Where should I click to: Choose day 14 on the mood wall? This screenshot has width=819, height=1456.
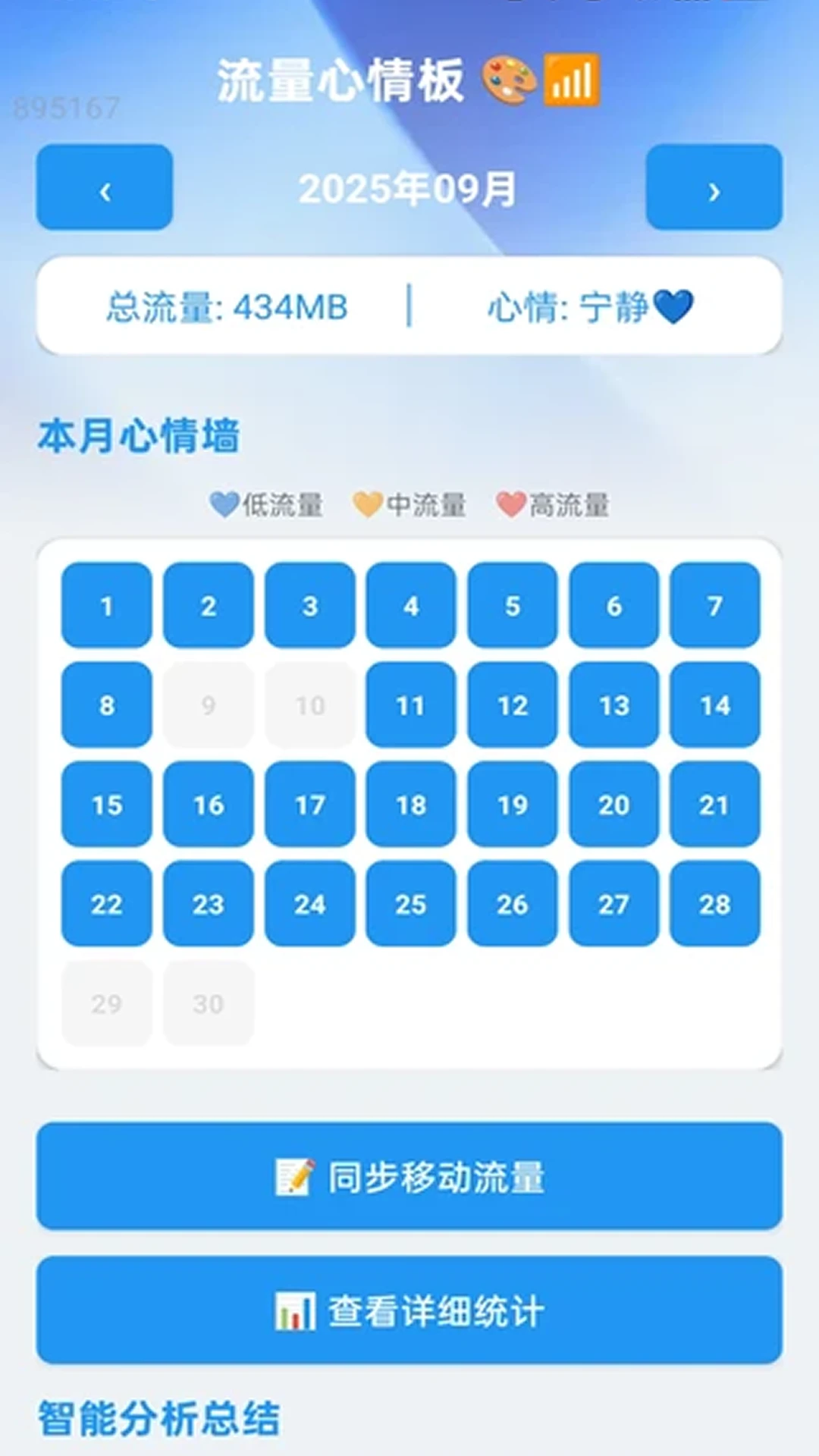point(715,705)
